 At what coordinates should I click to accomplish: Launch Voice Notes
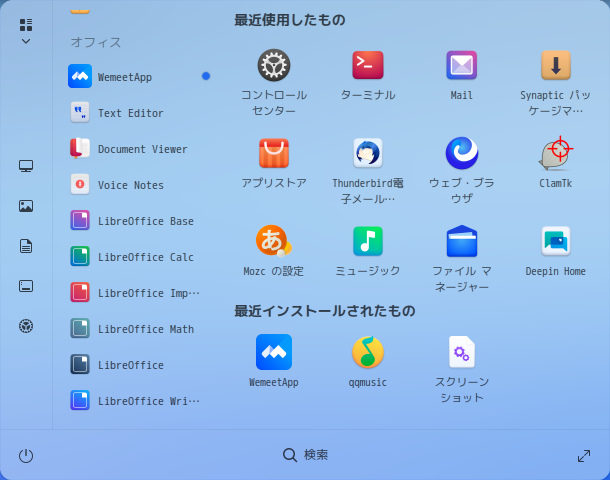tap(130, 185)
